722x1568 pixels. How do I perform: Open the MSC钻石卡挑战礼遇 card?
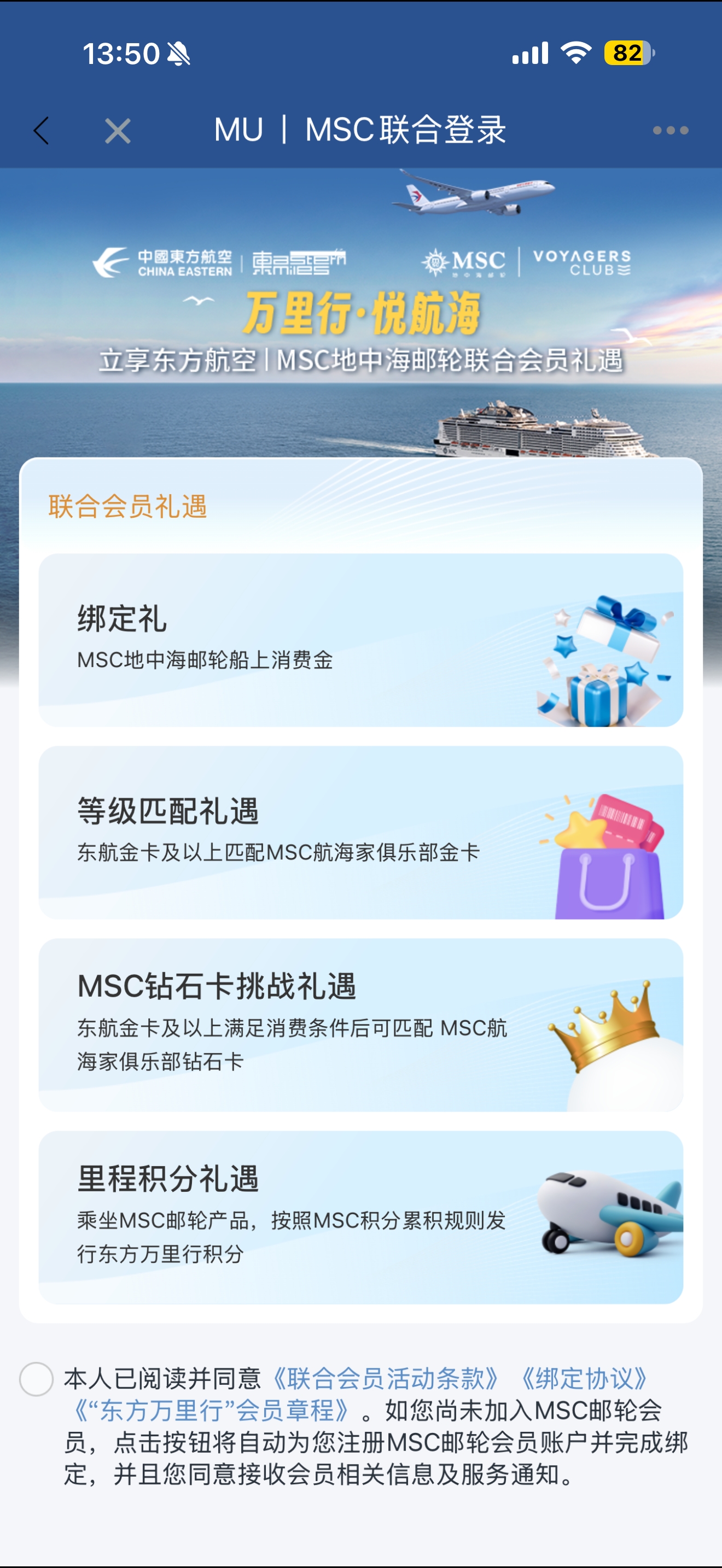pos(360,1025)
